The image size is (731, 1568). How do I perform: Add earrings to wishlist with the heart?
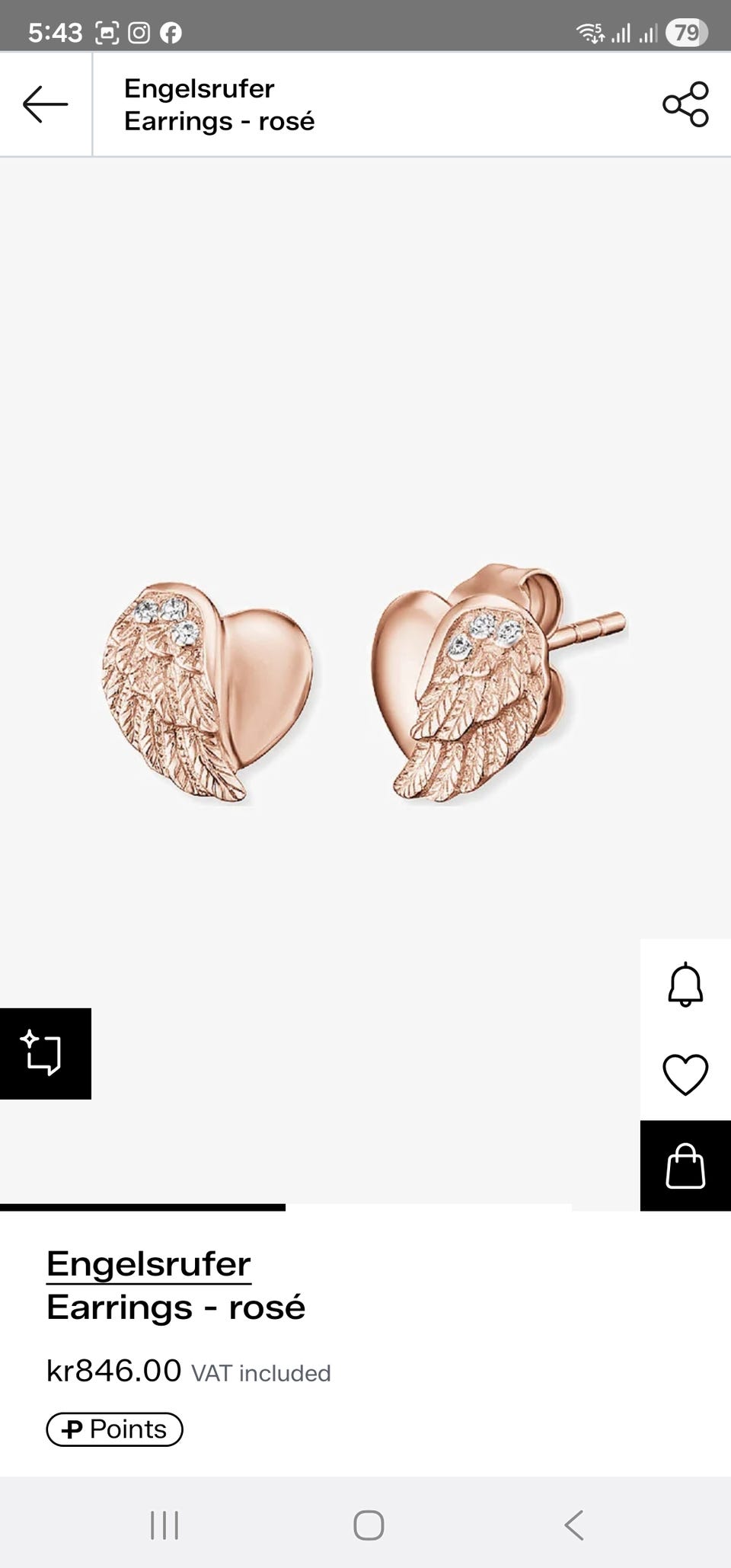tap(685, 1075)
